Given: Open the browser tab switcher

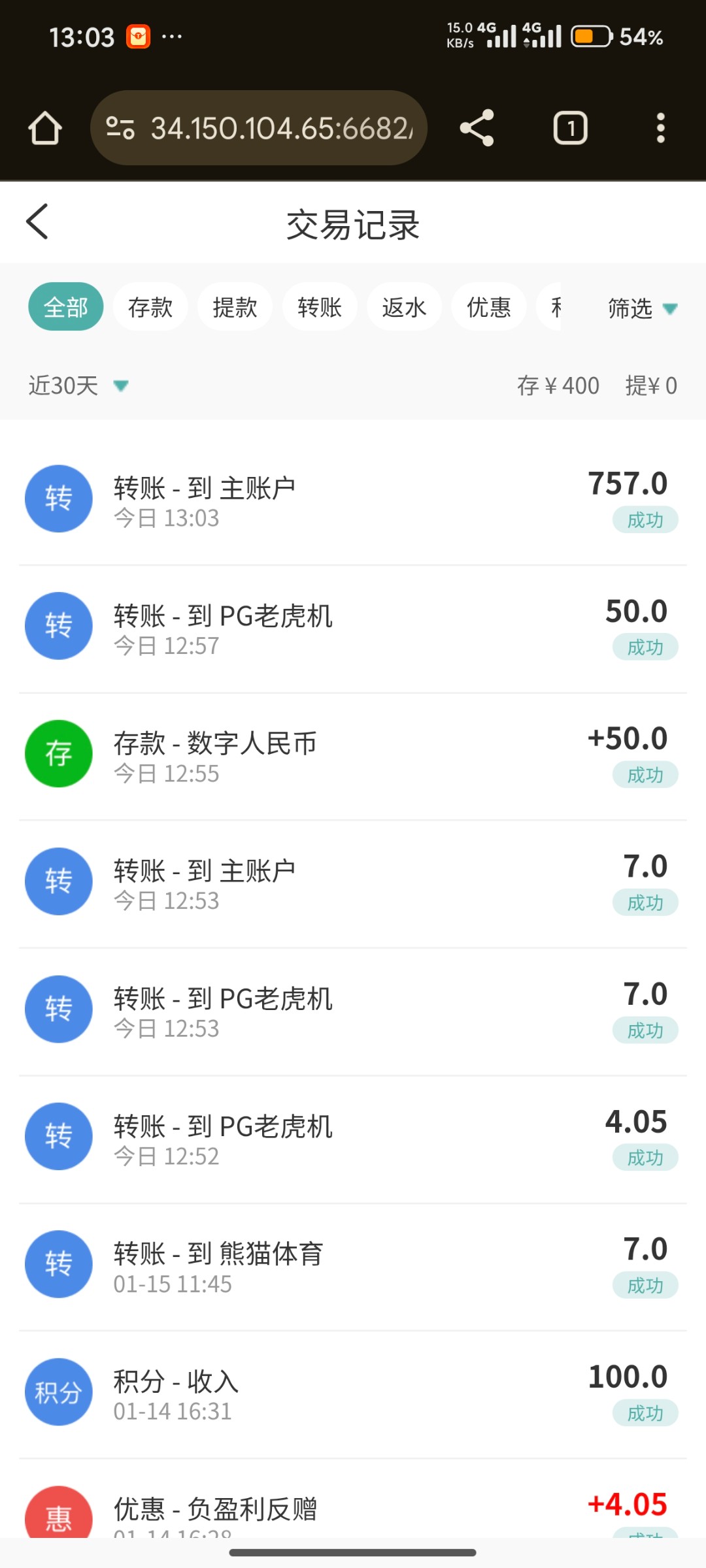Looking at the screenshot, I should [x=570, y=128].
